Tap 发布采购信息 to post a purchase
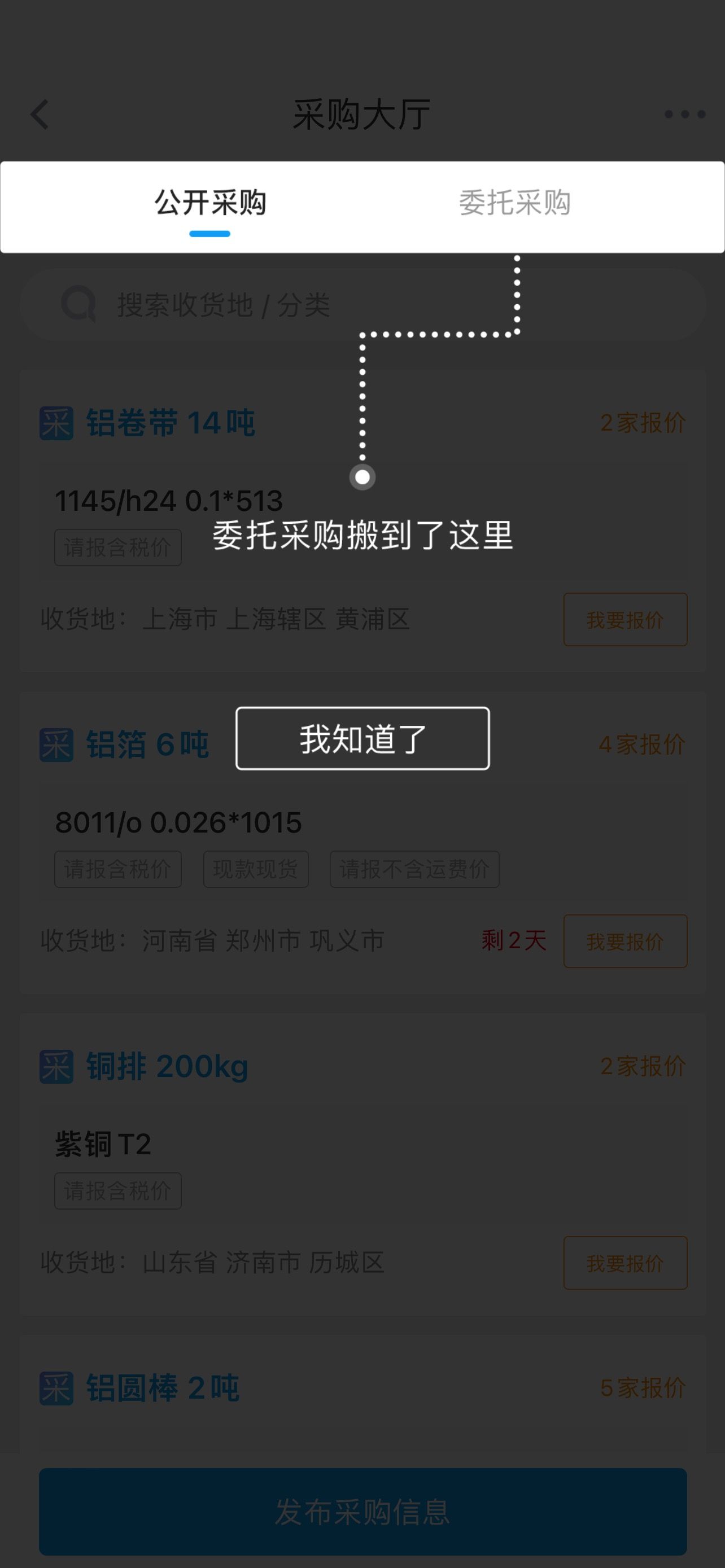The image size is (725, 1568). 363,1512
